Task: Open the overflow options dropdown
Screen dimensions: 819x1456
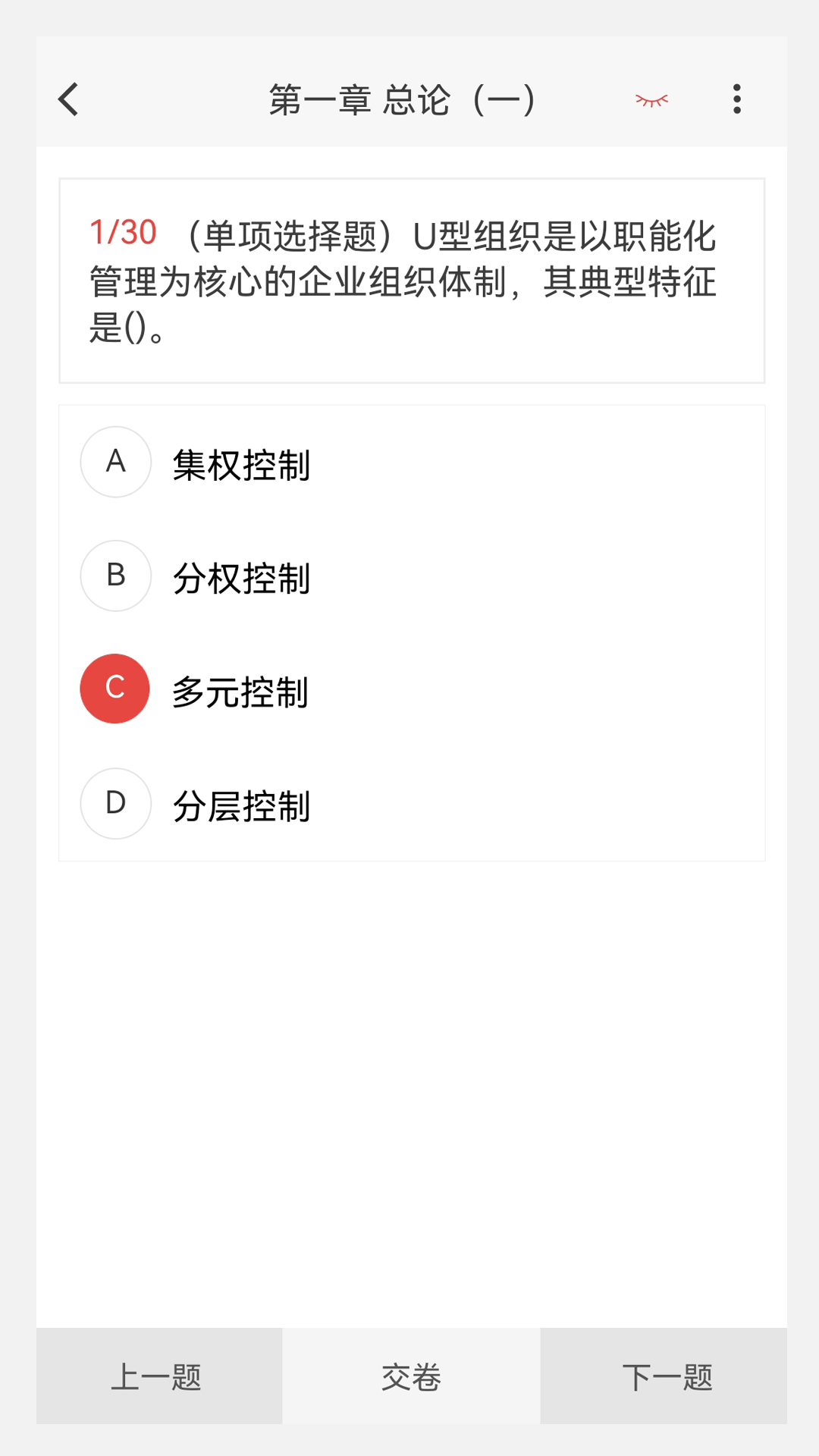Action: coord(736,99)
